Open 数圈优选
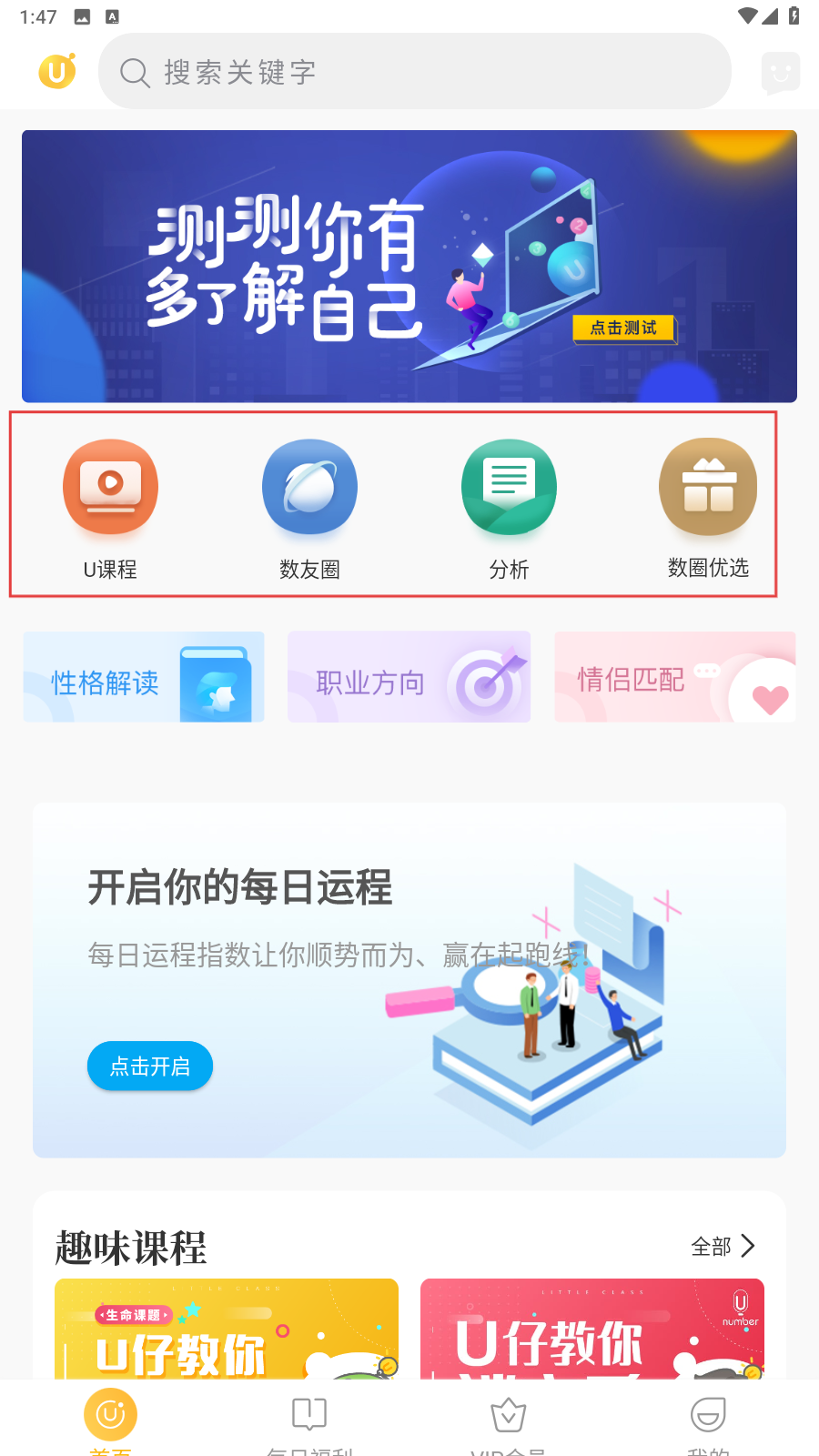This screenshot has width=819, height=1456. (708, 507)
